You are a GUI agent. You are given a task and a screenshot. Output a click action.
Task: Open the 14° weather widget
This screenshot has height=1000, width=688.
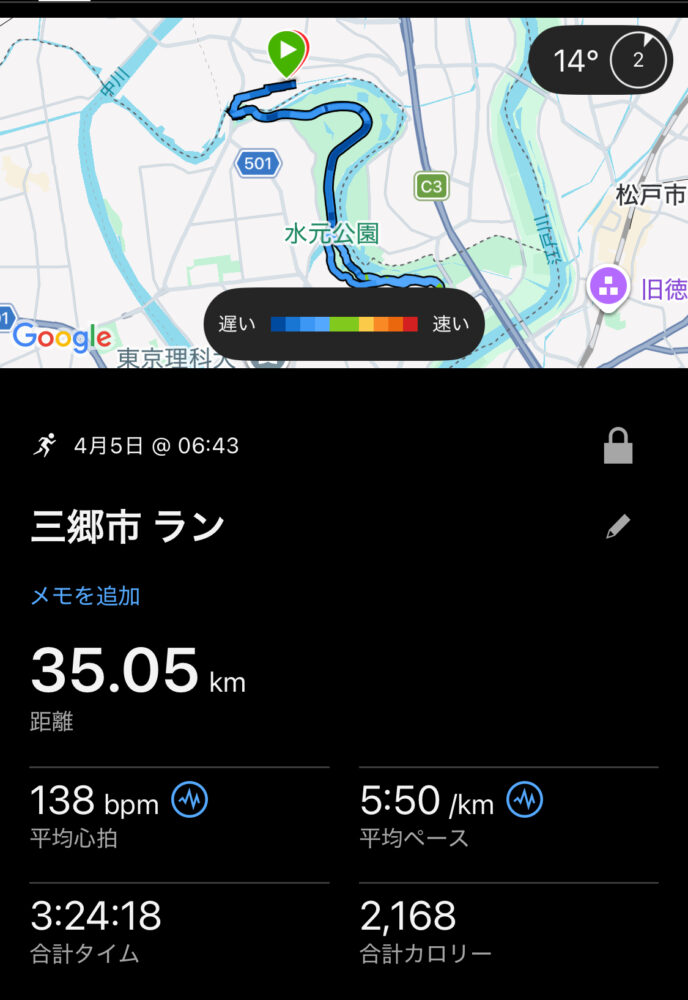pos(599,60)
